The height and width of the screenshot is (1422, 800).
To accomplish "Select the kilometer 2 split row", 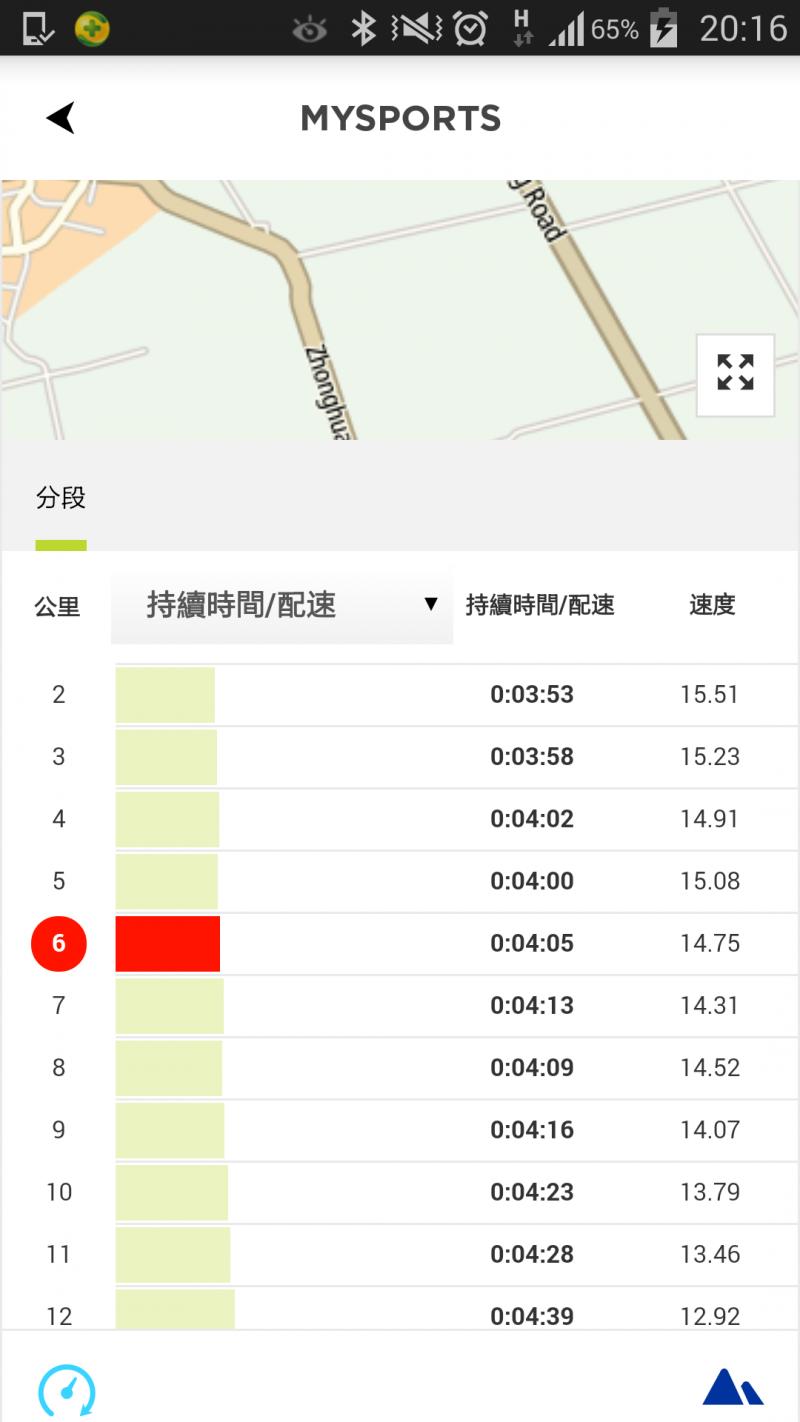I will pos(400,695).
